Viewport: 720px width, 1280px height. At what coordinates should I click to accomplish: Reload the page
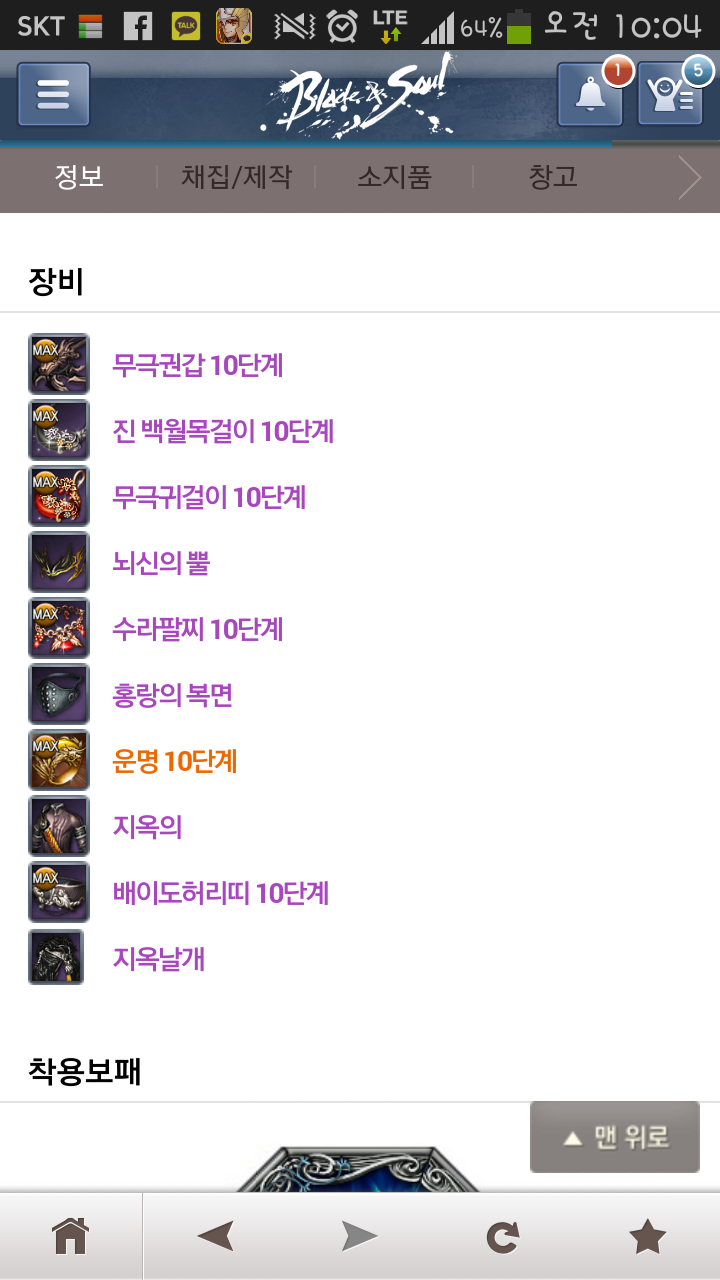click(503, 1238)
